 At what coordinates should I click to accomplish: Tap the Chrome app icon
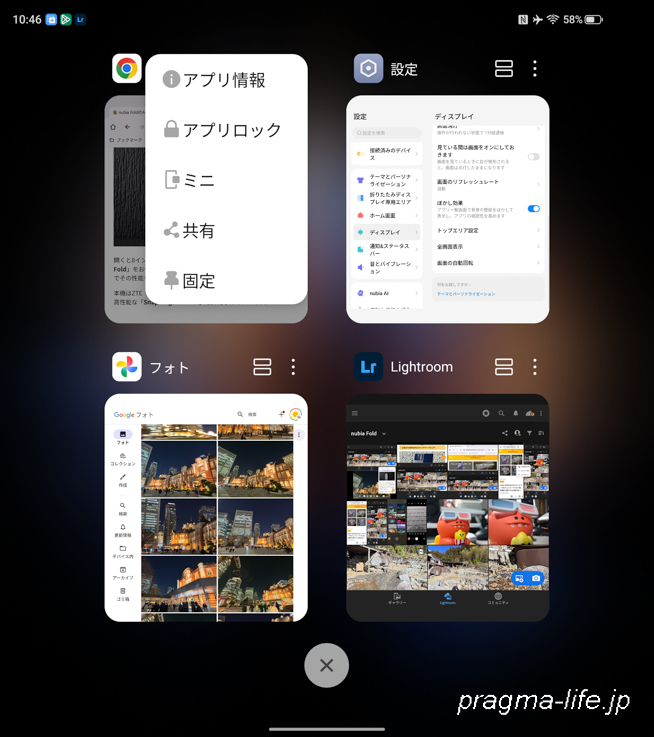(x=127, y=69)
